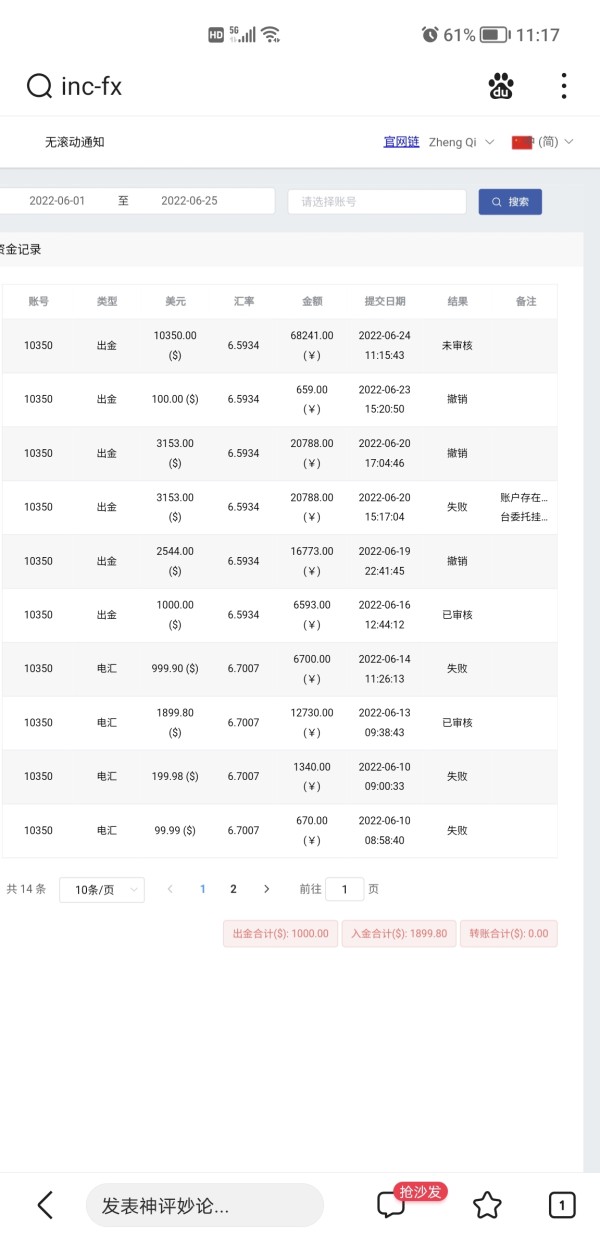The width and height of the screenshot is (600, 1238).
Task: Go to page 2 of records
Action: [233, 889]
